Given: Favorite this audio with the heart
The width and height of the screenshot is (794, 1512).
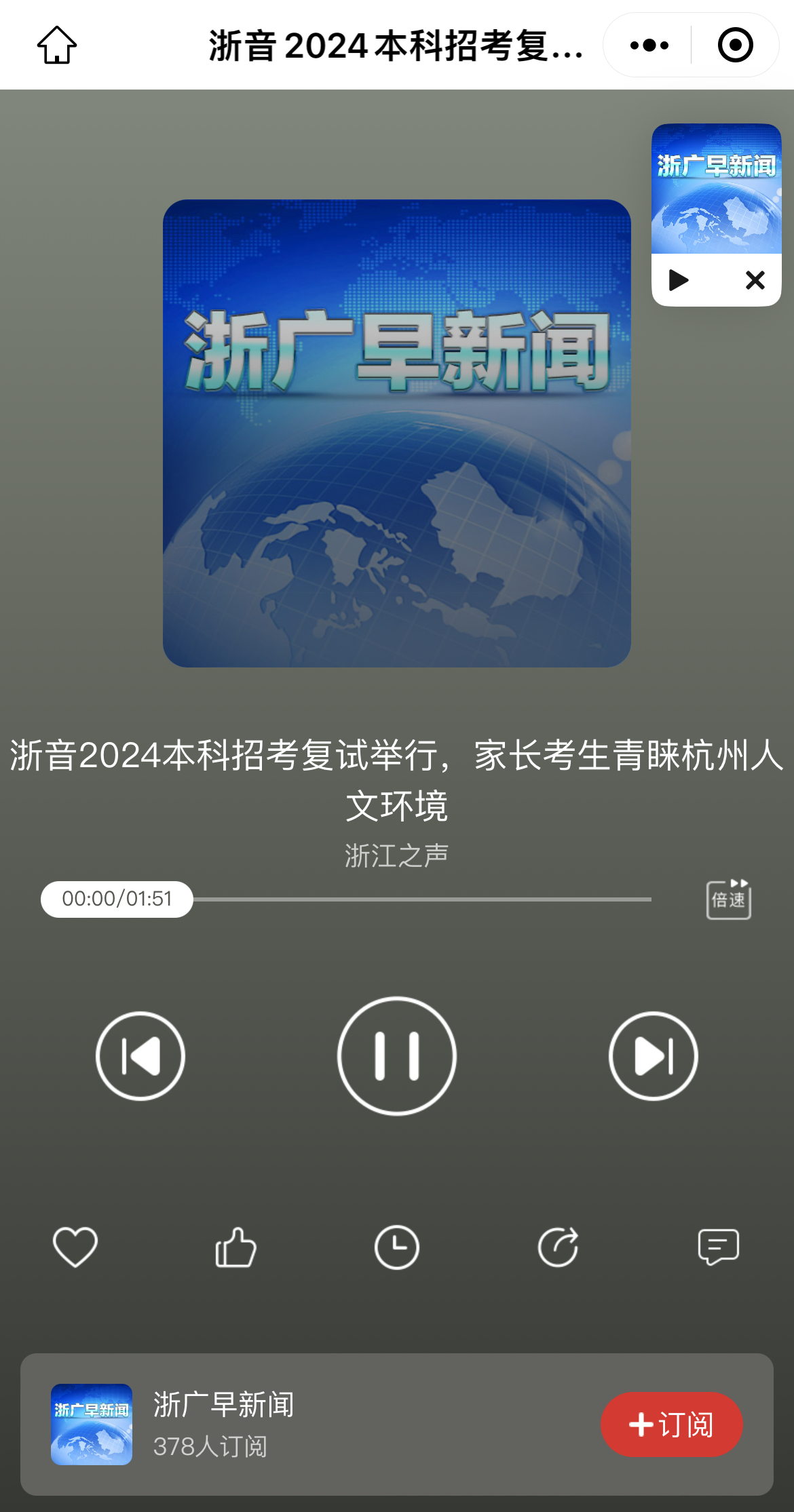Looking at the screenshot, I should click(75, 1247).
